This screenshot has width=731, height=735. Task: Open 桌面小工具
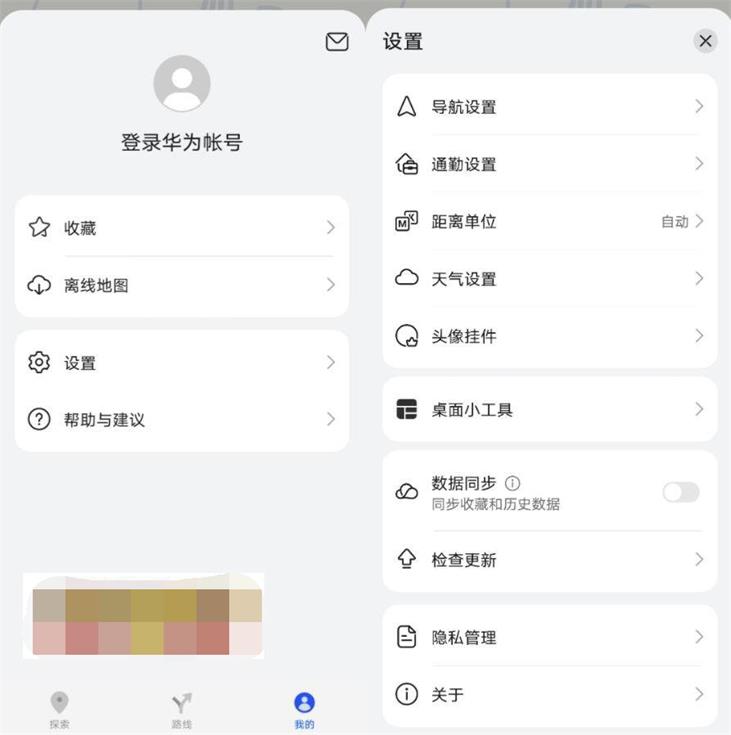pyautogui.click(x=550, y=409)
